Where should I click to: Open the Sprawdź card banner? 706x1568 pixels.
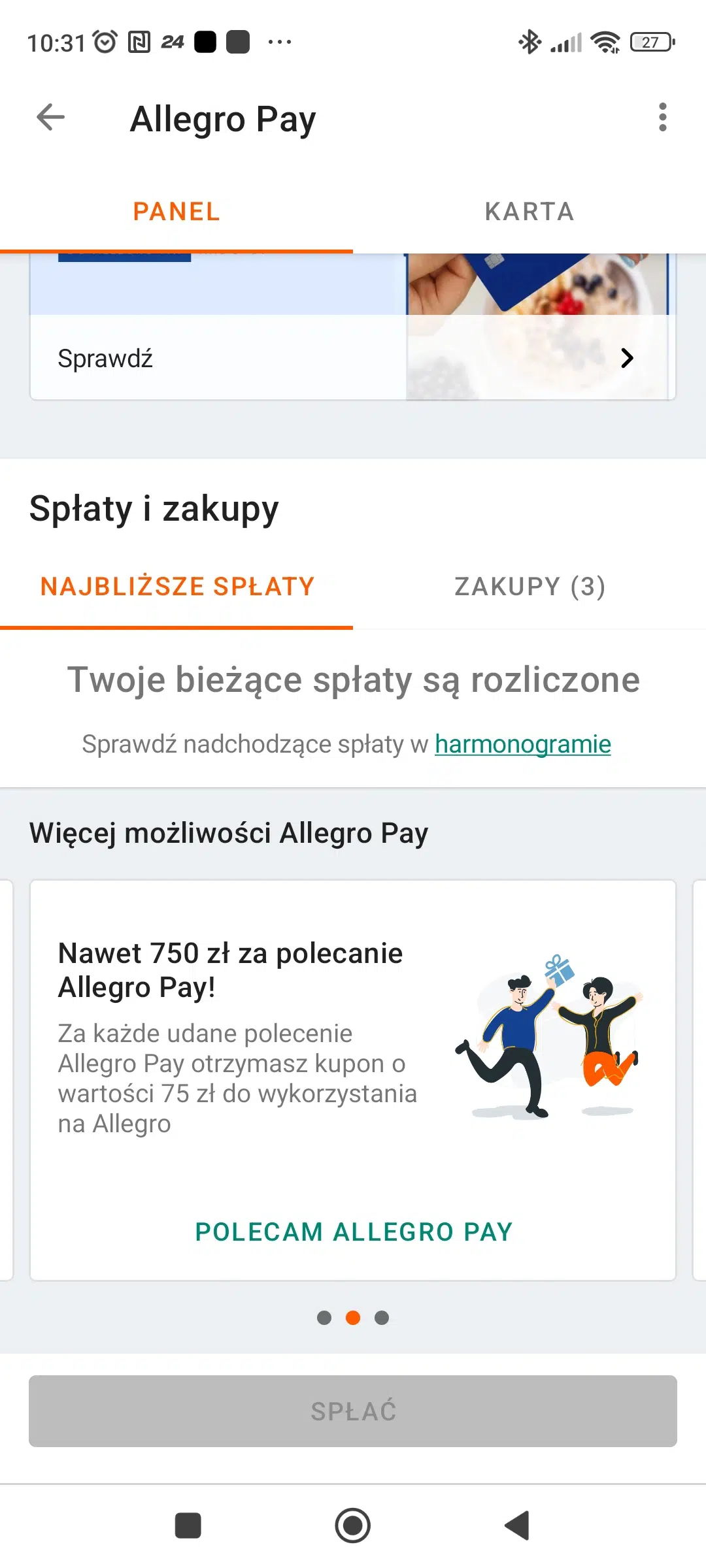click(x=353, y=357)
